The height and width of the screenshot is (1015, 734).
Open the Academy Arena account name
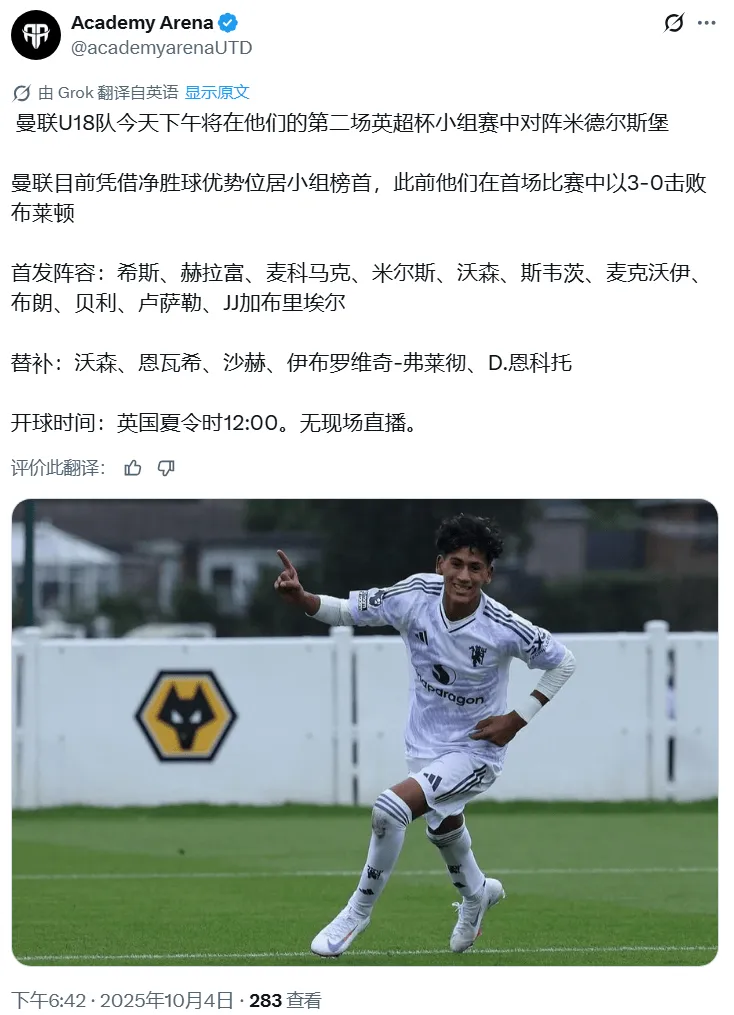point(142,22)
